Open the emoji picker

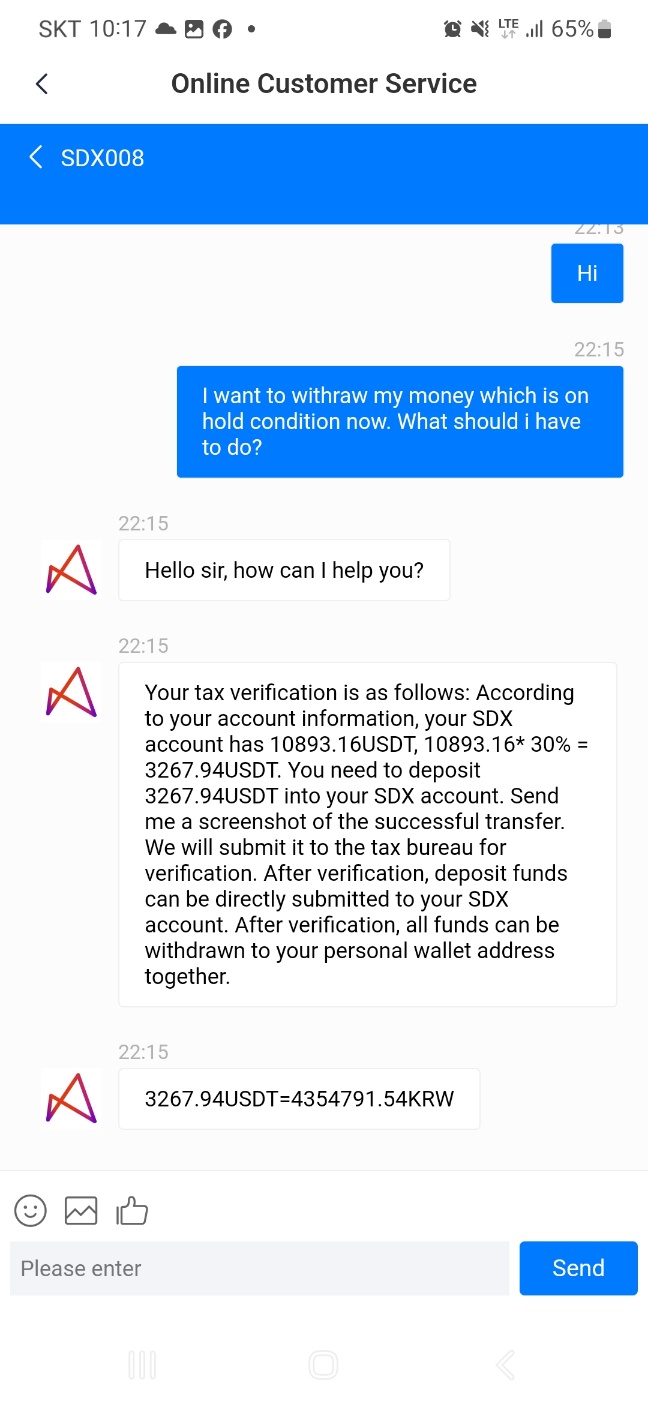[x=30, y=1211]
